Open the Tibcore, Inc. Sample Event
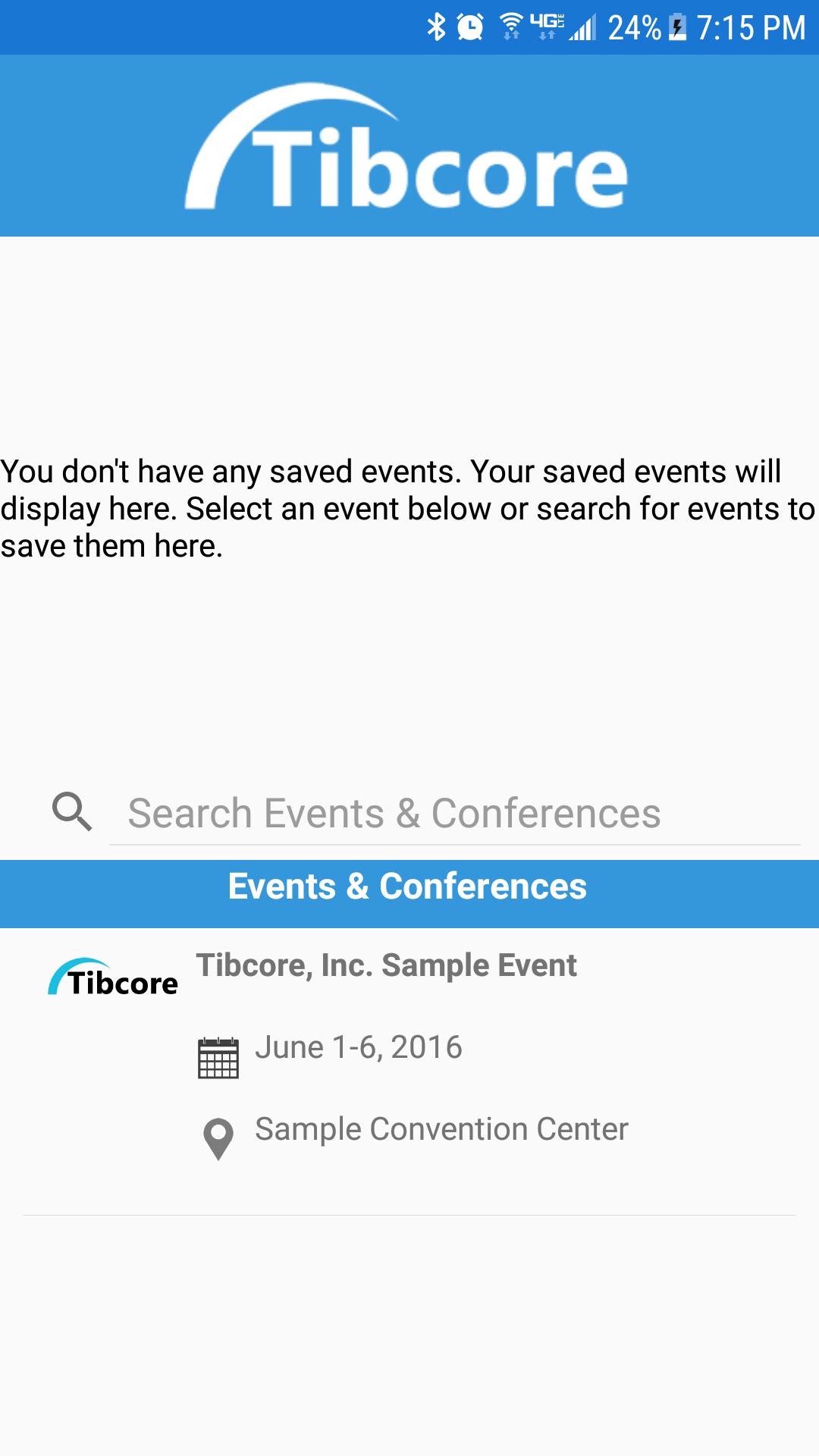 [x=387, y=965]
